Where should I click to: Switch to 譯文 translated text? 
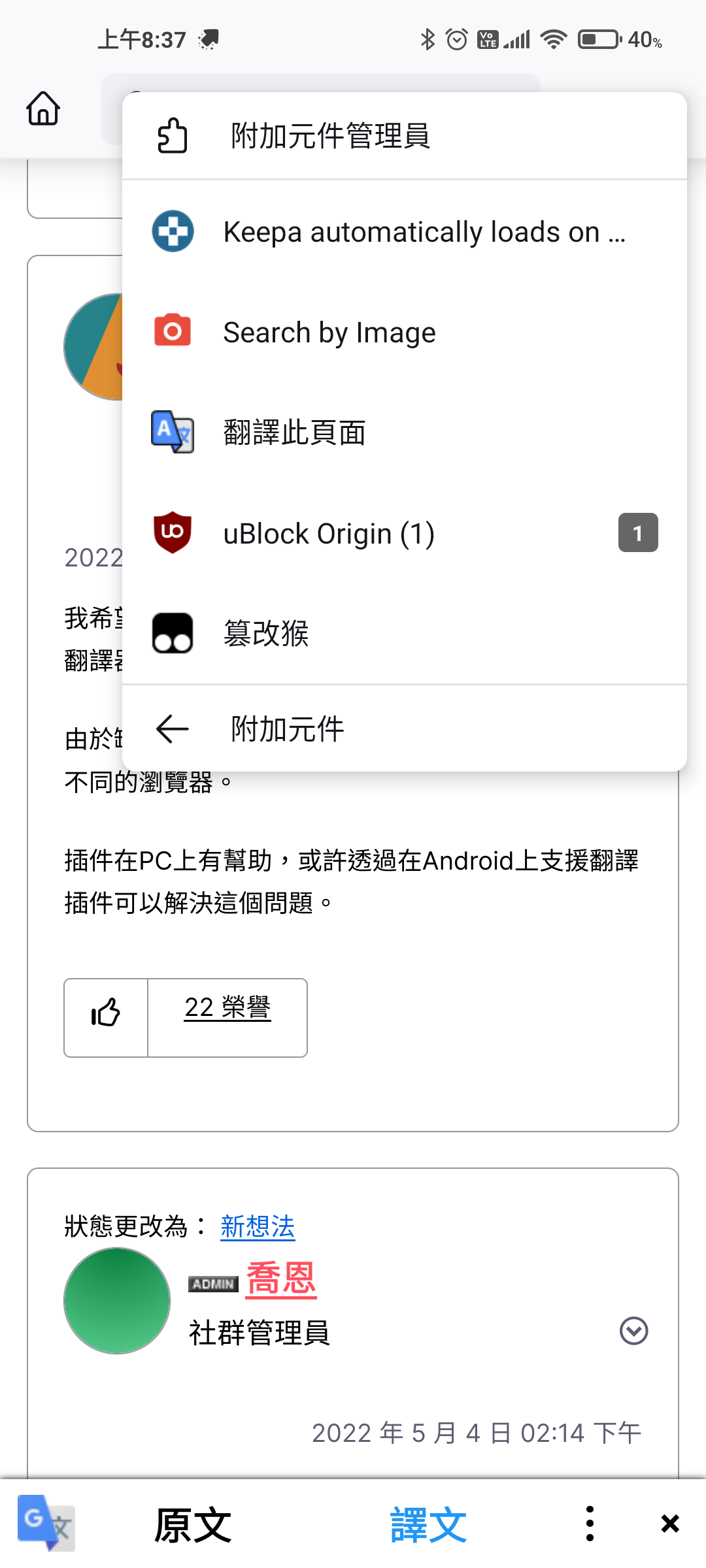[428, 1525]
